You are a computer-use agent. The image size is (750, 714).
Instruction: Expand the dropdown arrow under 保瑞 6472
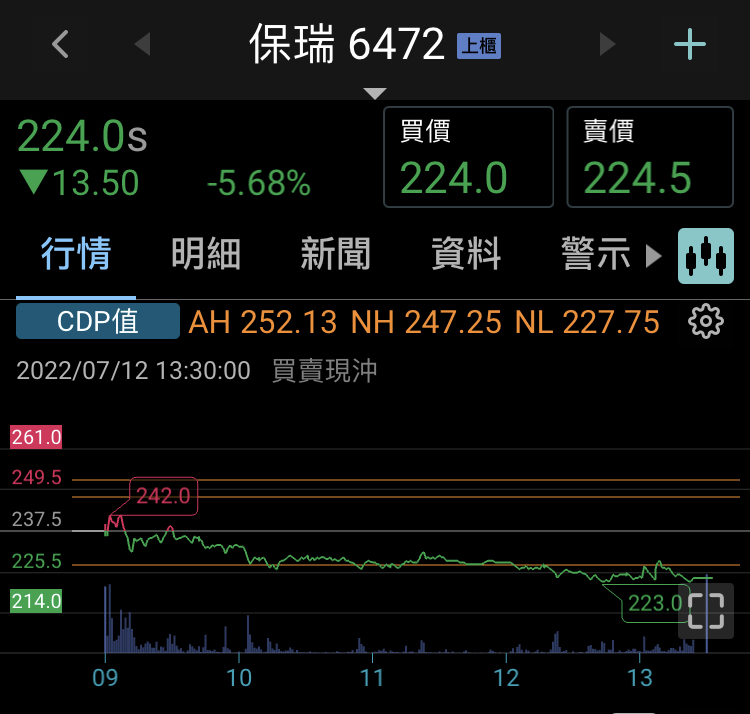click(x=375, y=93)
